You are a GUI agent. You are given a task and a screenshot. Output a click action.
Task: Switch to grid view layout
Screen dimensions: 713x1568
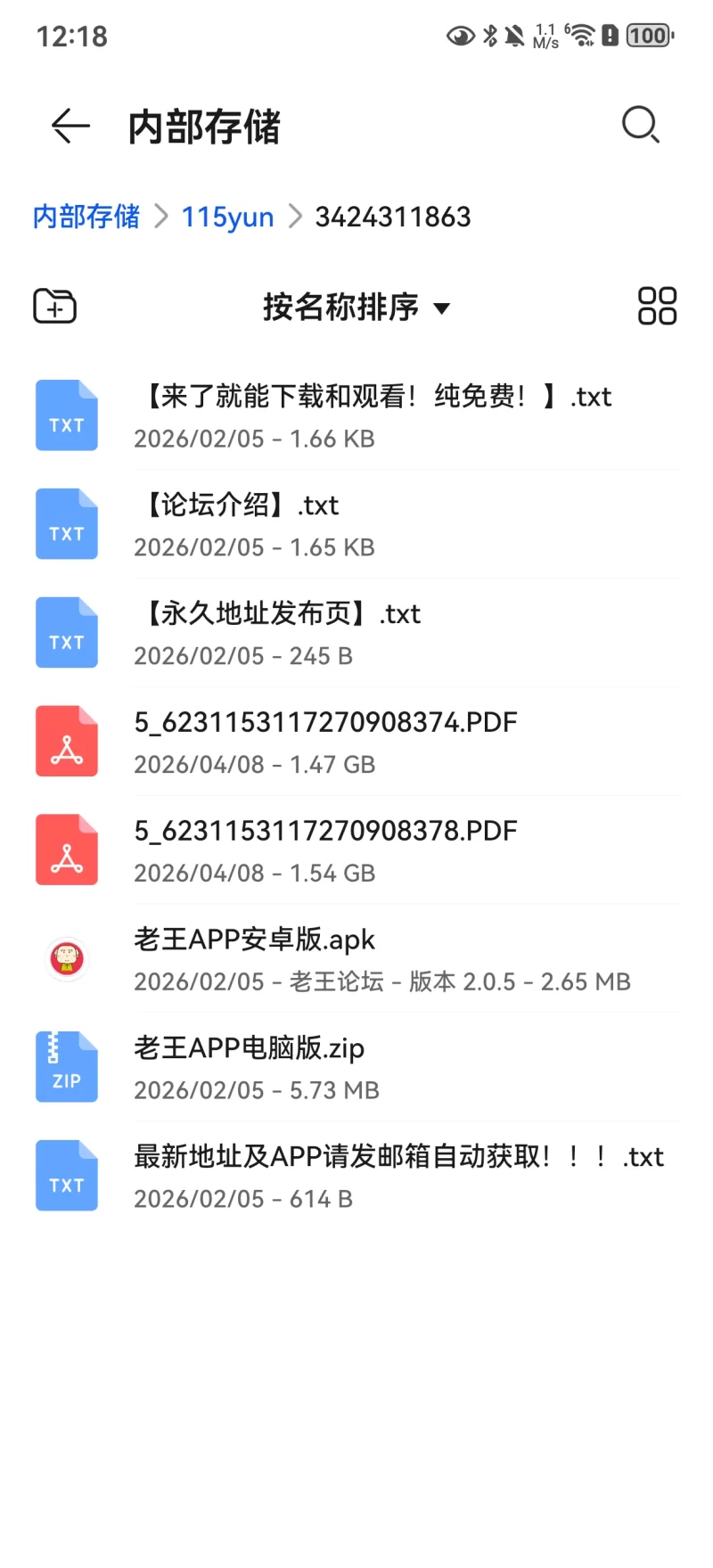[657, 307]
